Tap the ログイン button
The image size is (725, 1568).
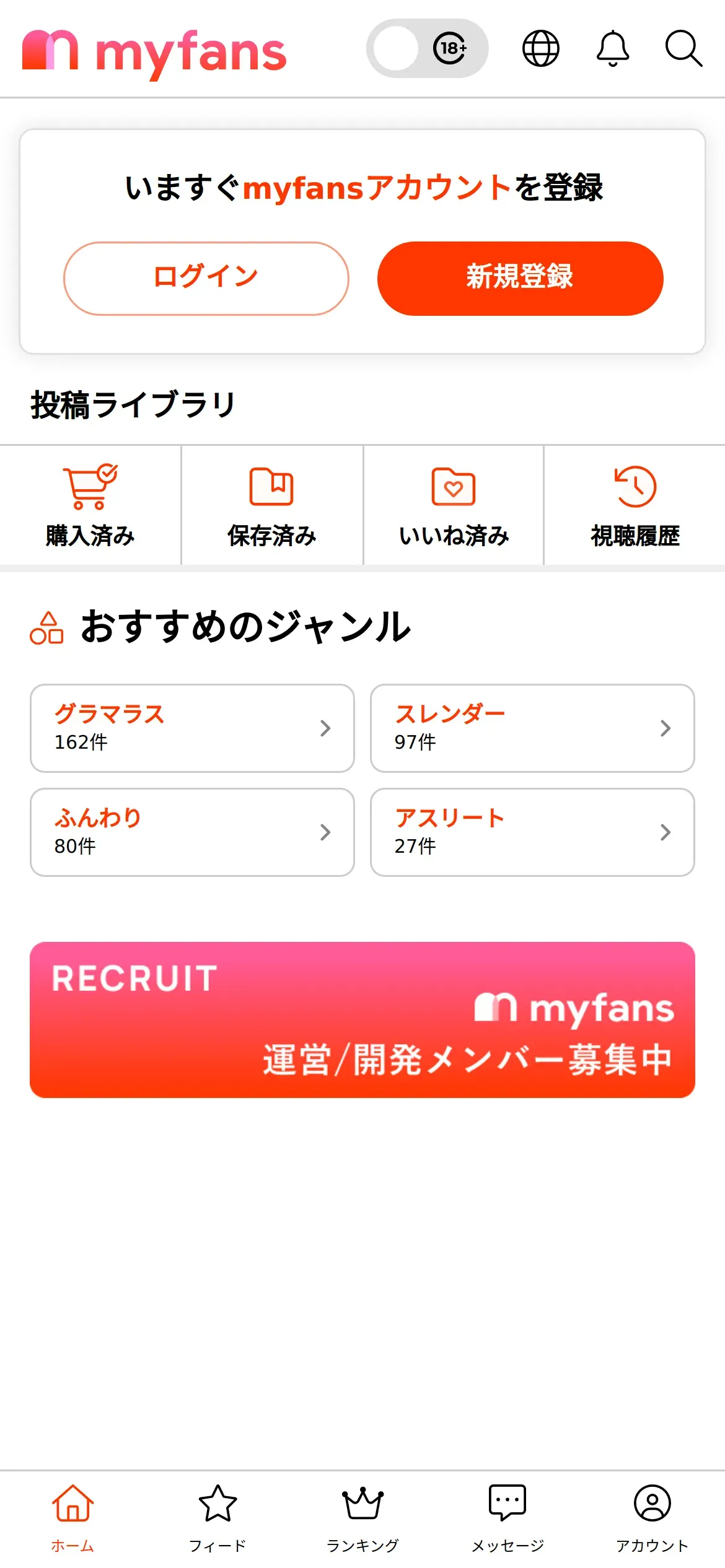point(206,278)
